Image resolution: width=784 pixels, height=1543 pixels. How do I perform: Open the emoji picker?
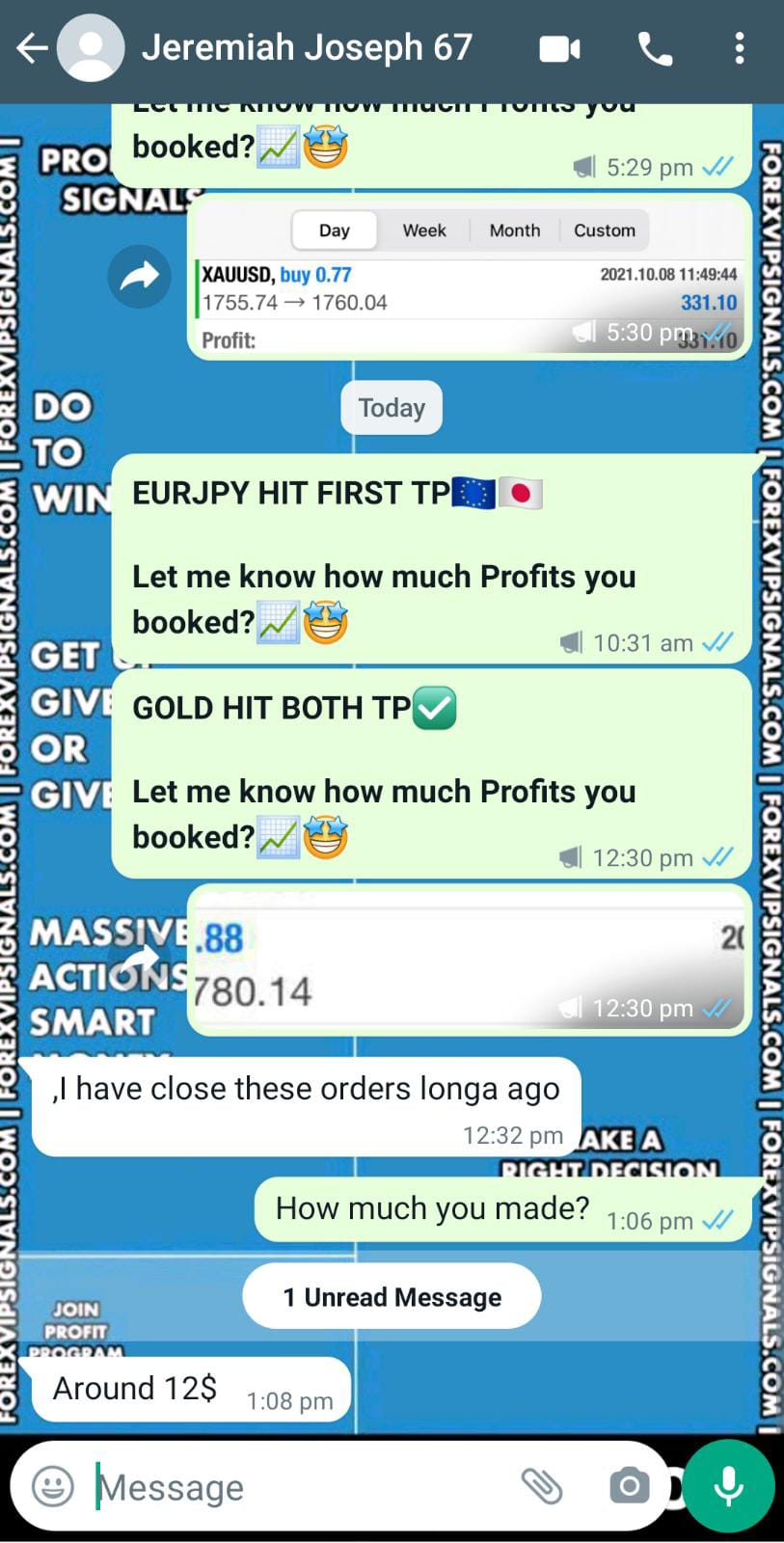[53, 1486]
